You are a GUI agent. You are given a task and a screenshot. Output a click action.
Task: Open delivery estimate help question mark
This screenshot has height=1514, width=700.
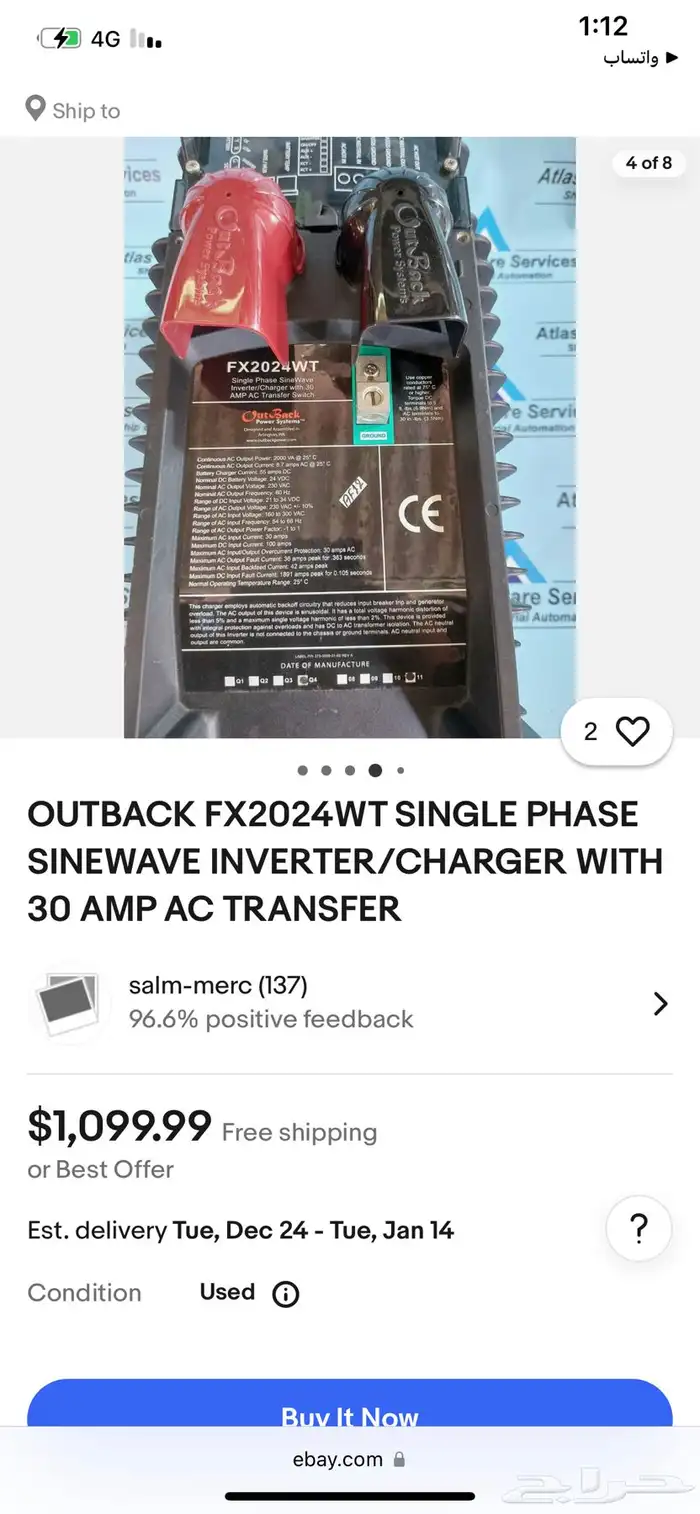[640, 1228]
